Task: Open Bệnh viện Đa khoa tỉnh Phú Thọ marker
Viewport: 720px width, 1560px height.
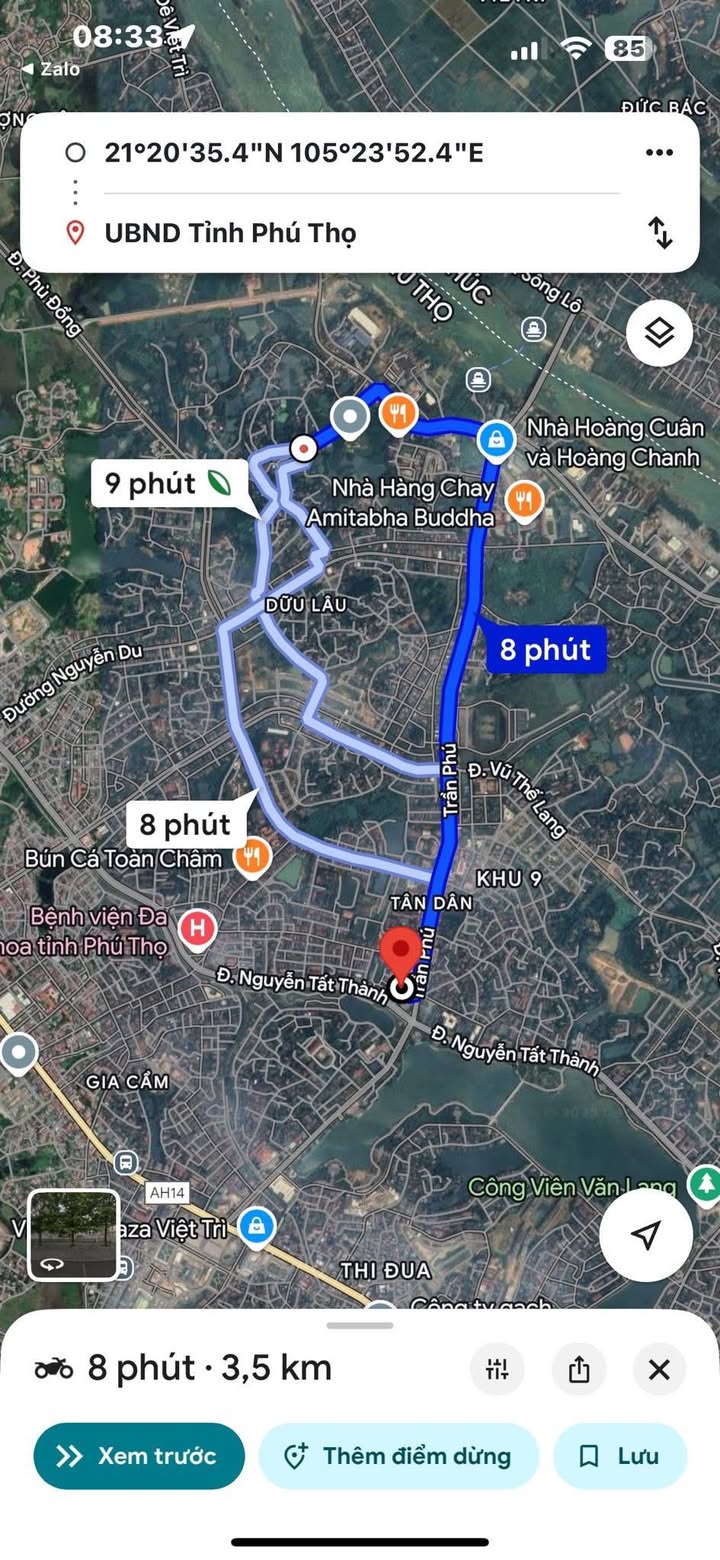Action: (x=198, y=929)
